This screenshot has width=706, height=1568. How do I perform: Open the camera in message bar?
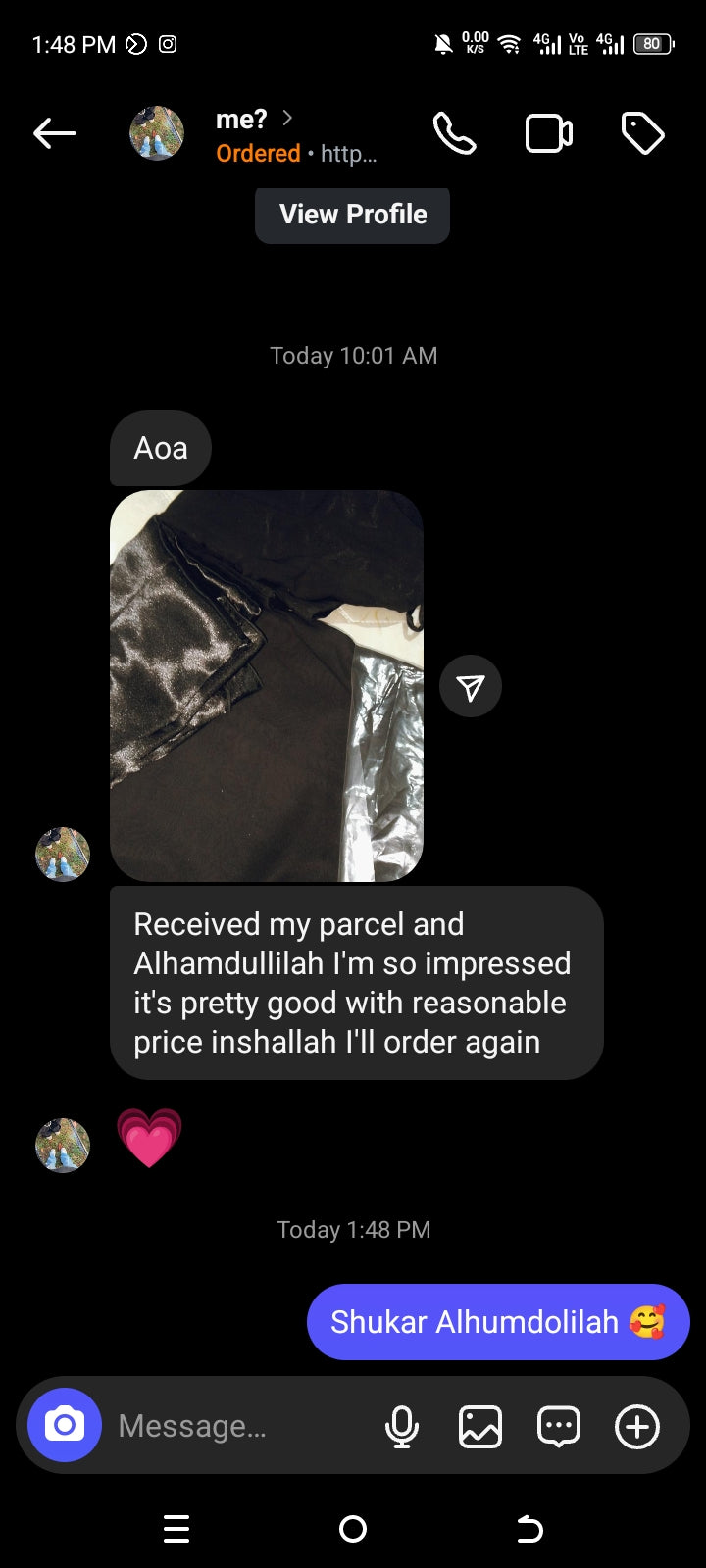(x=65, y=1425)
